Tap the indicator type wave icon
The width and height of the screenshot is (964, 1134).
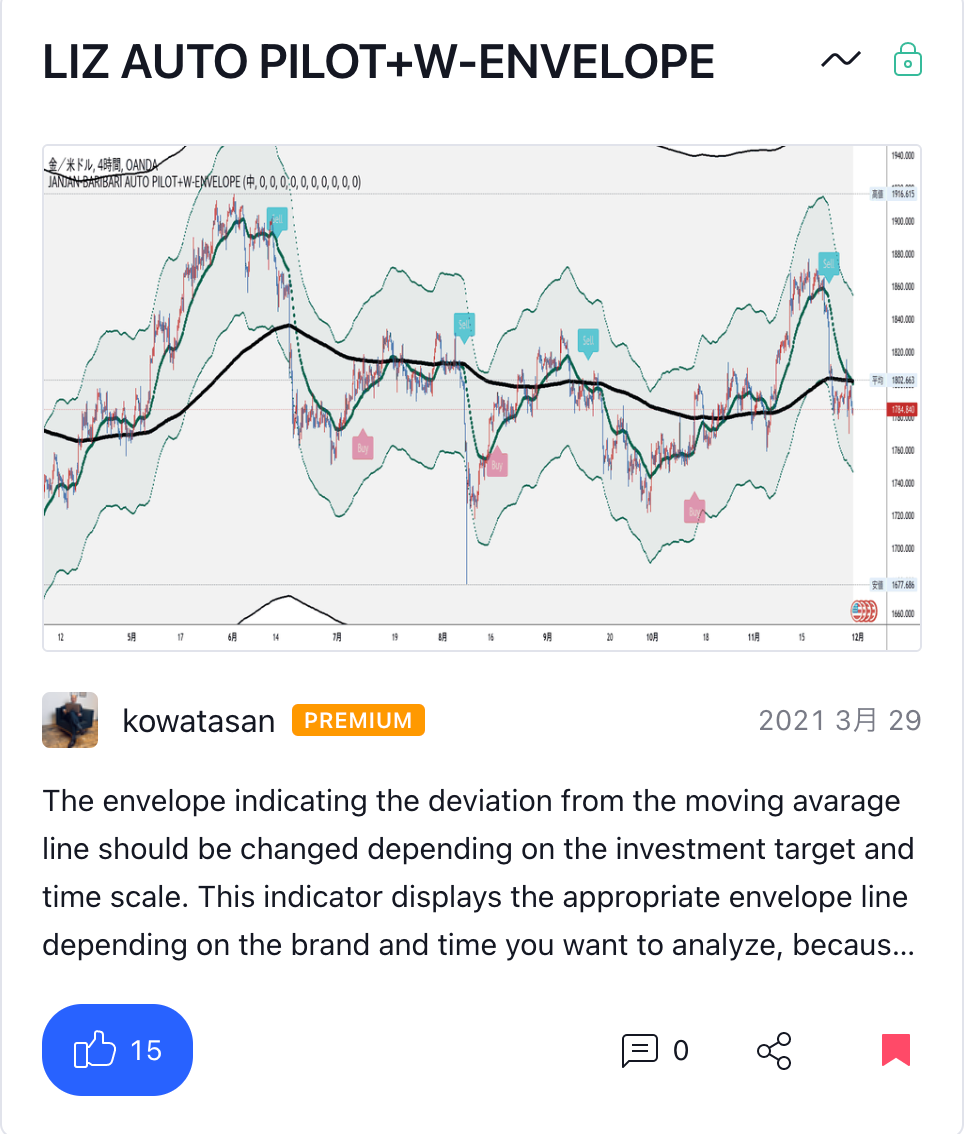pos(840,60)
